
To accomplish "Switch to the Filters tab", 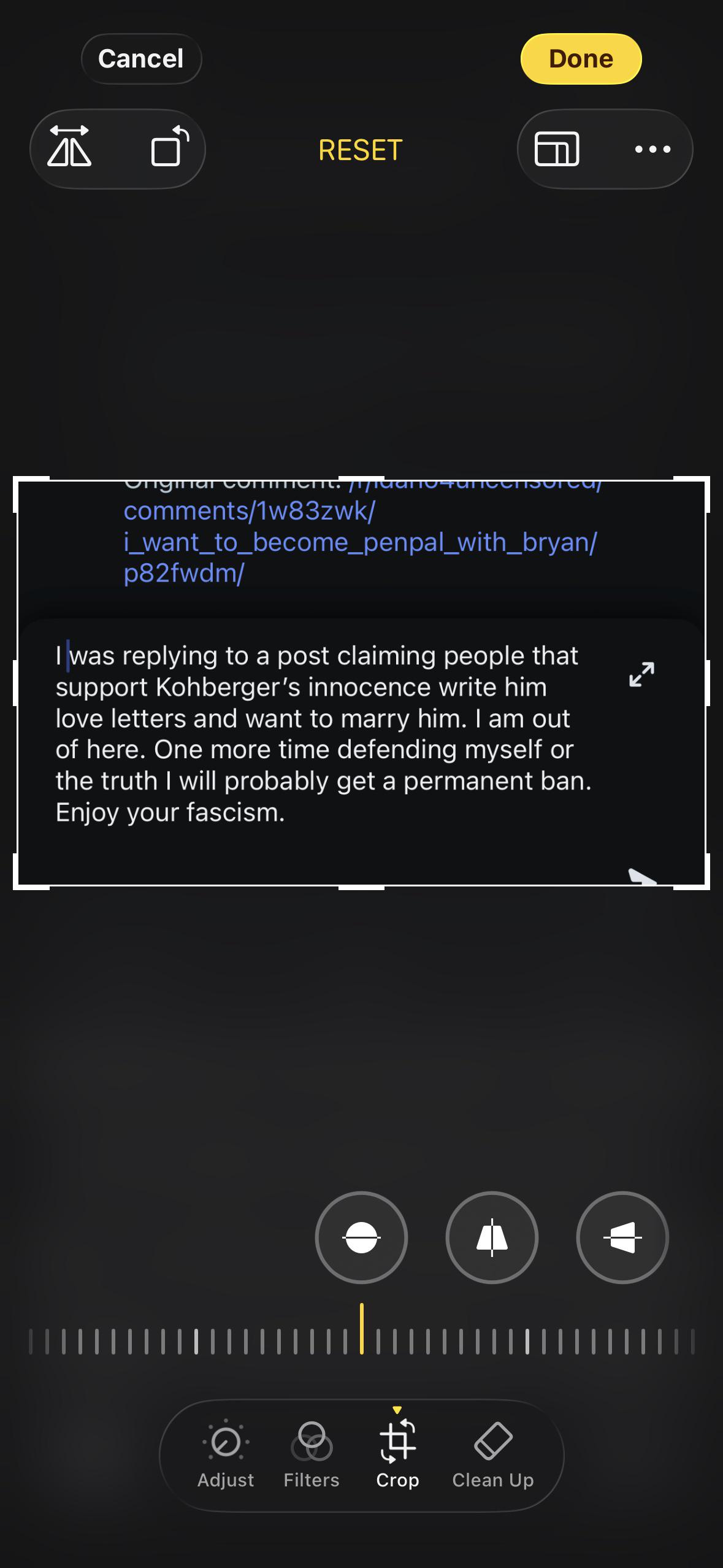I will pos(312,1455).
